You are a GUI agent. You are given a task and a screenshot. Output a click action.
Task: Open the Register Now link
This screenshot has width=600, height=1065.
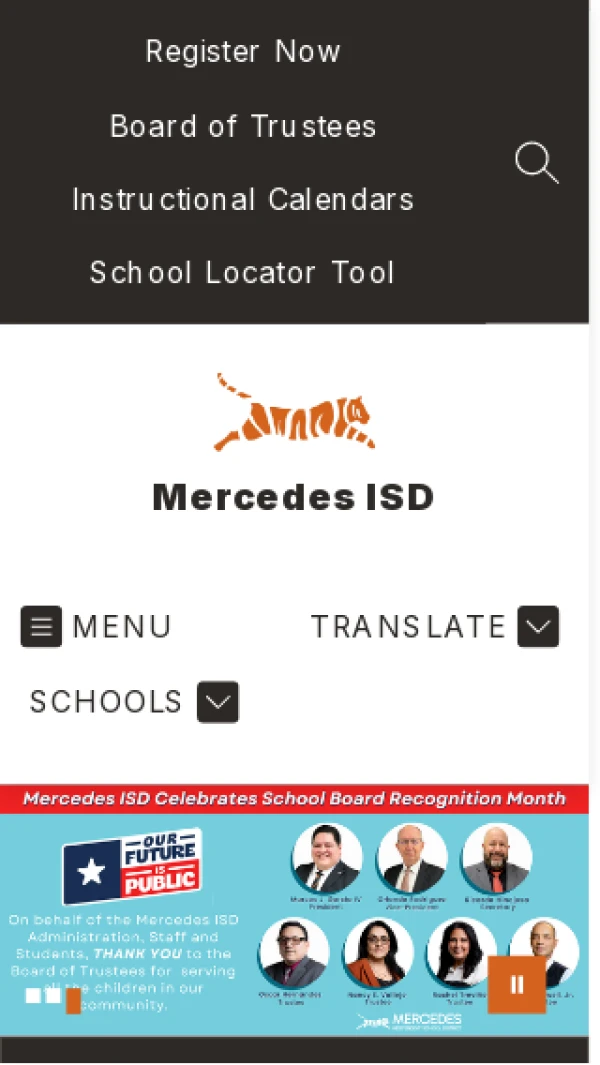pyautogui.click(x=243, y=51)
